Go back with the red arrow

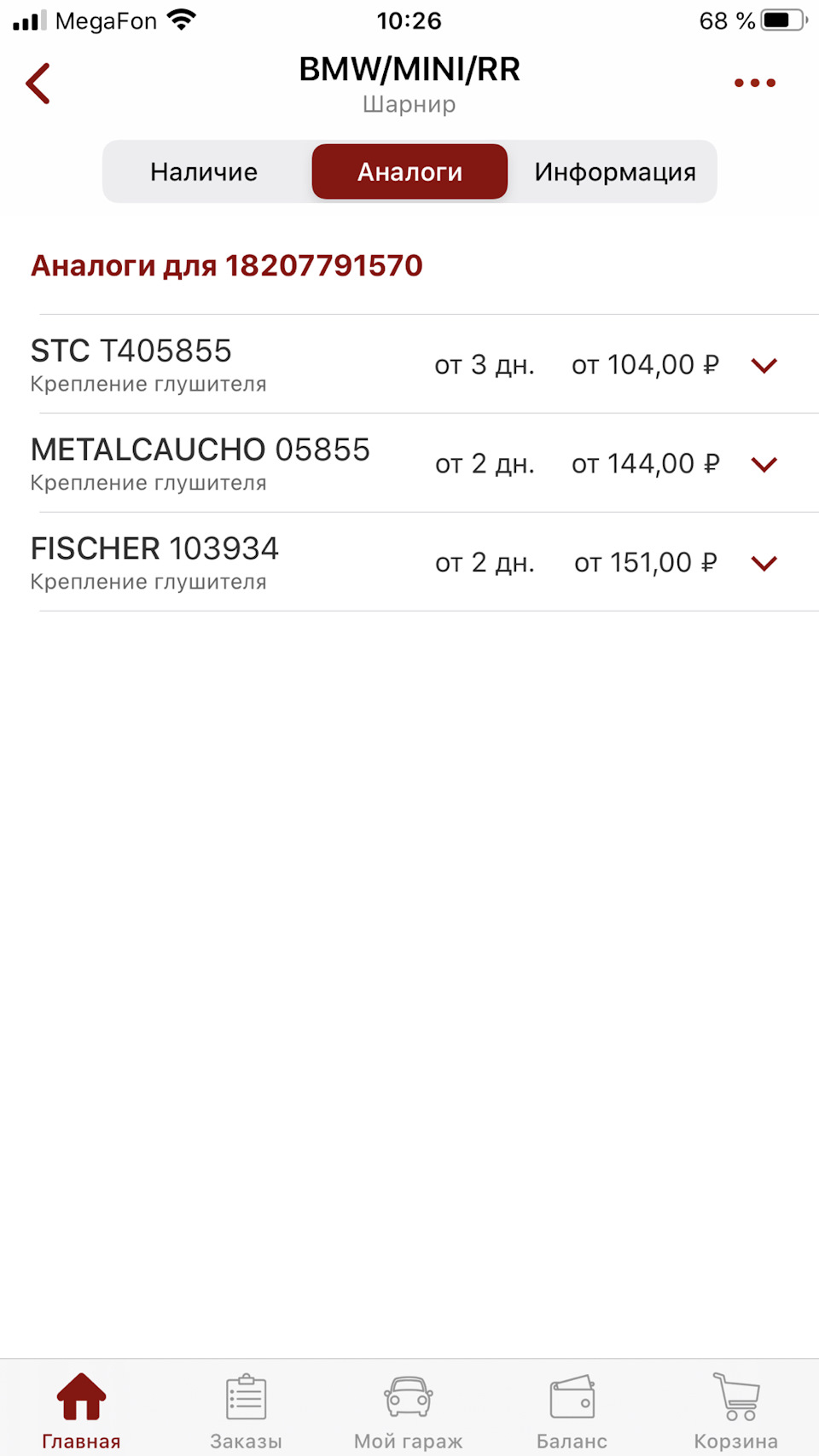point(38,84)
